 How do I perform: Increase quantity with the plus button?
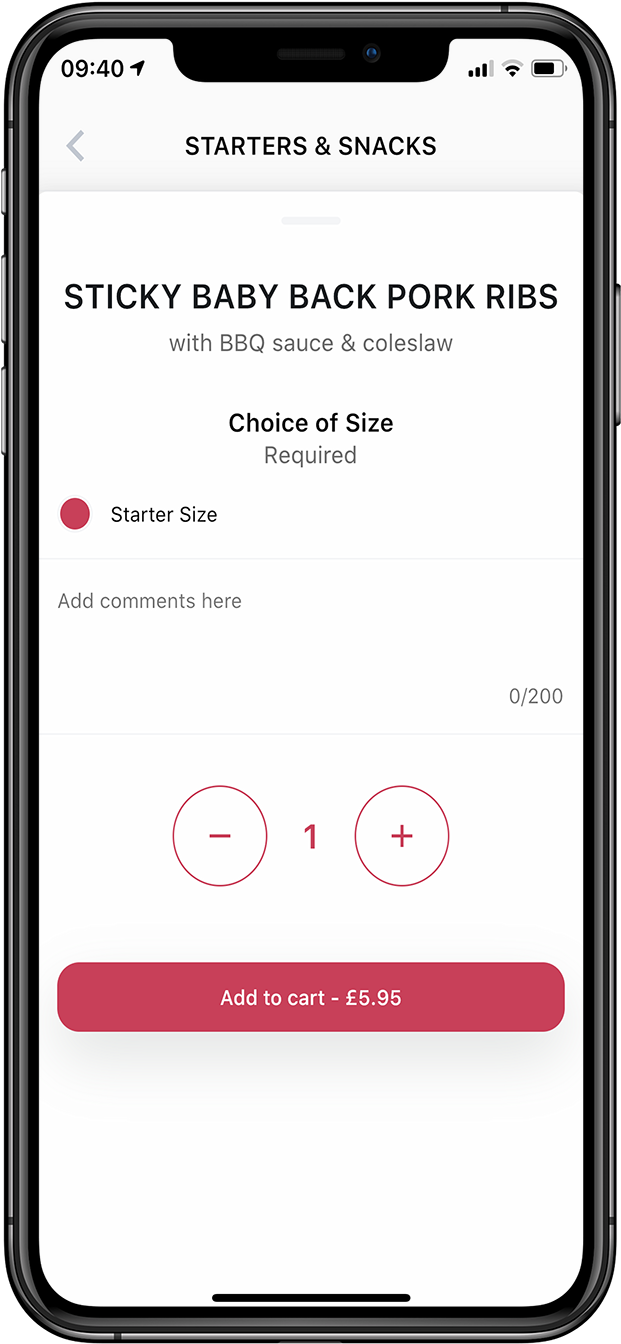[402, 836]
